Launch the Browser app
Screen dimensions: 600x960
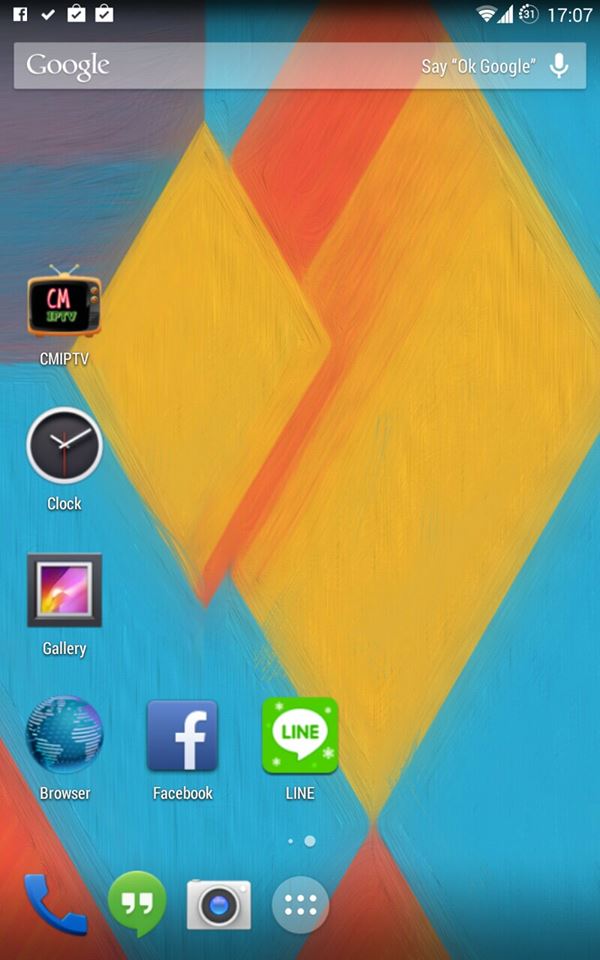[64, 735]
